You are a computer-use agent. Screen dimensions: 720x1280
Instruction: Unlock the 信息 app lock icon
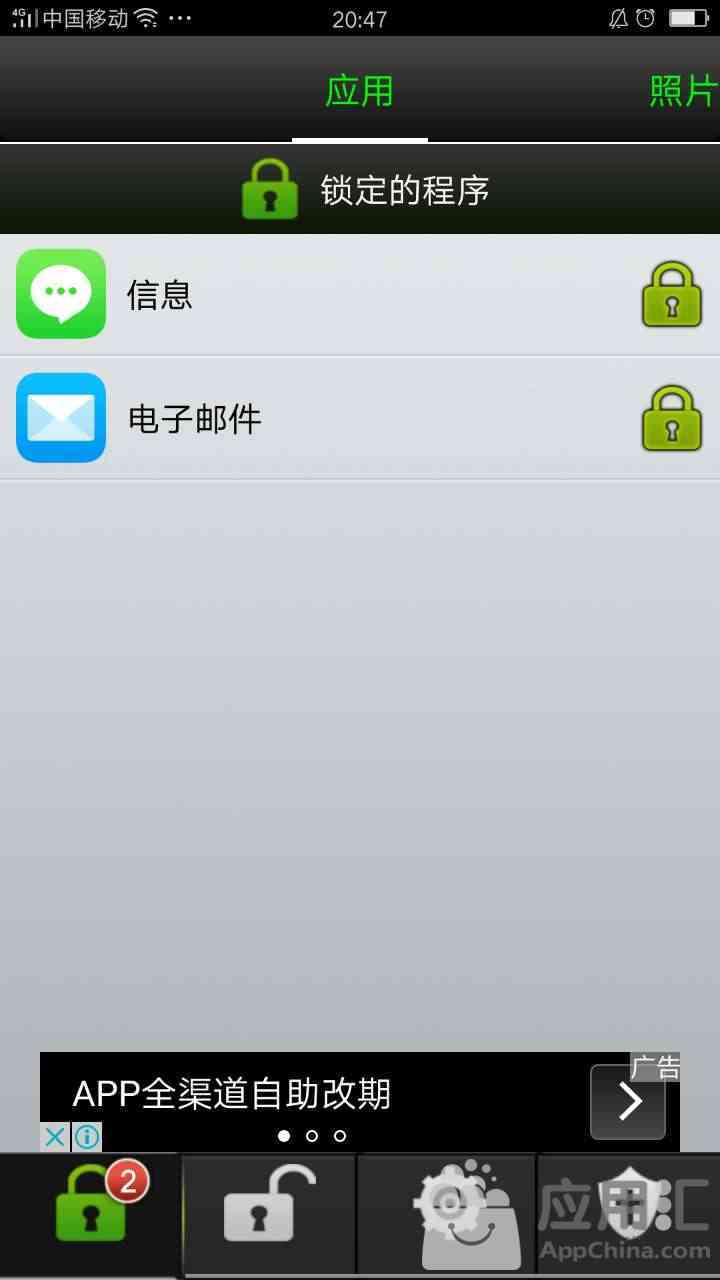(671, 295)
